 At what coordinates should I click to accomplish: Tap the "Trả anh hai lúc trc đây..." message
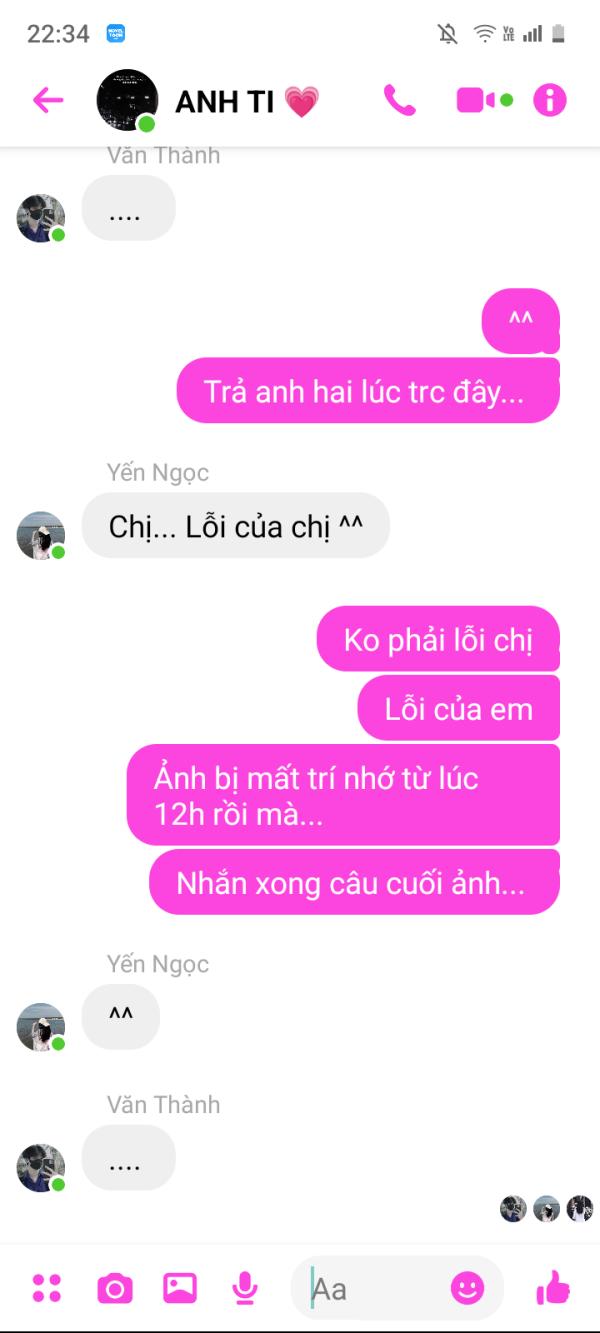pos(368,390)
